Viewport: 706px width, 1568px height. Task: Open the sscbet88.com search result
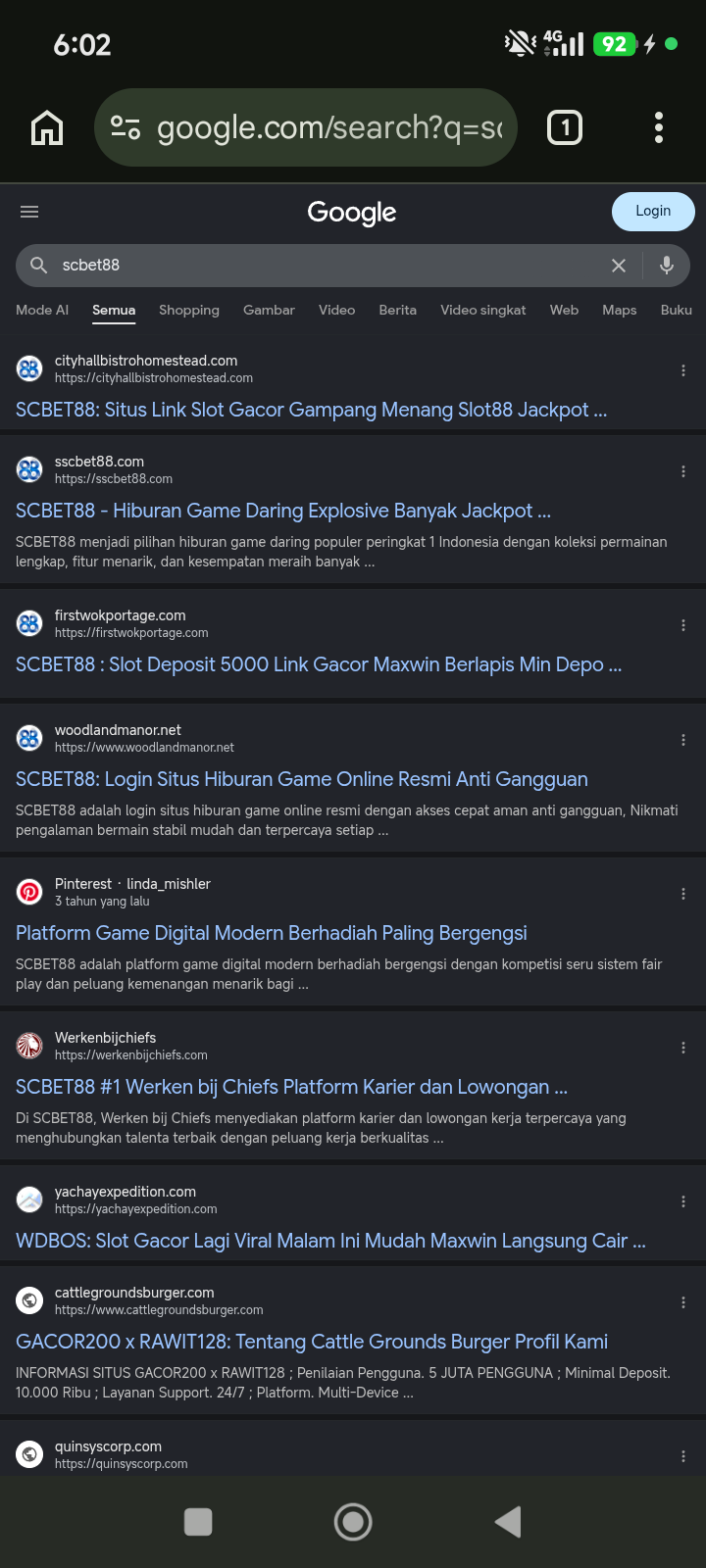pyautogui.click(x=283, y=511)
